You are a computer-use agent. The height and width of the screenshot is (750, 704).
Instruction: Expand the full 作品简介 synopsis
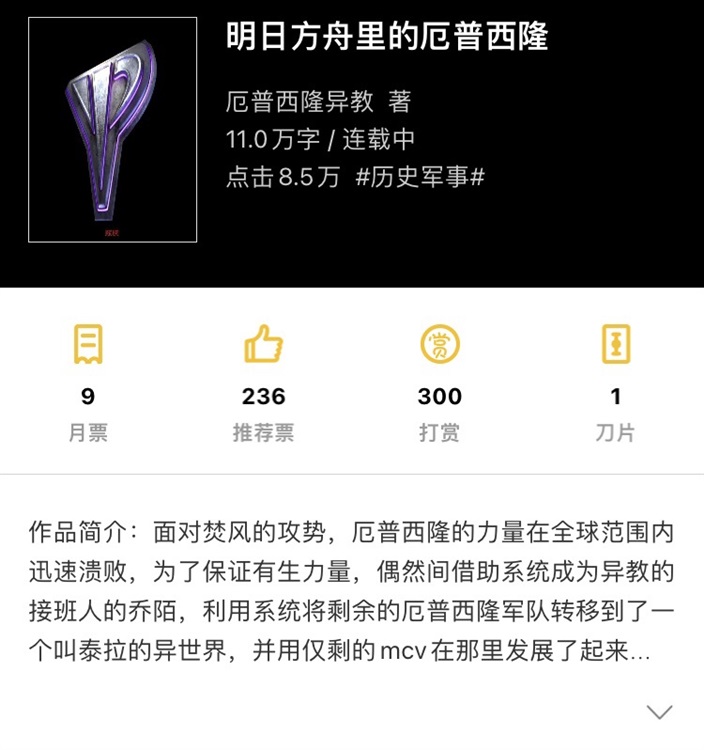pyautogui.click(x=659, y=712)
